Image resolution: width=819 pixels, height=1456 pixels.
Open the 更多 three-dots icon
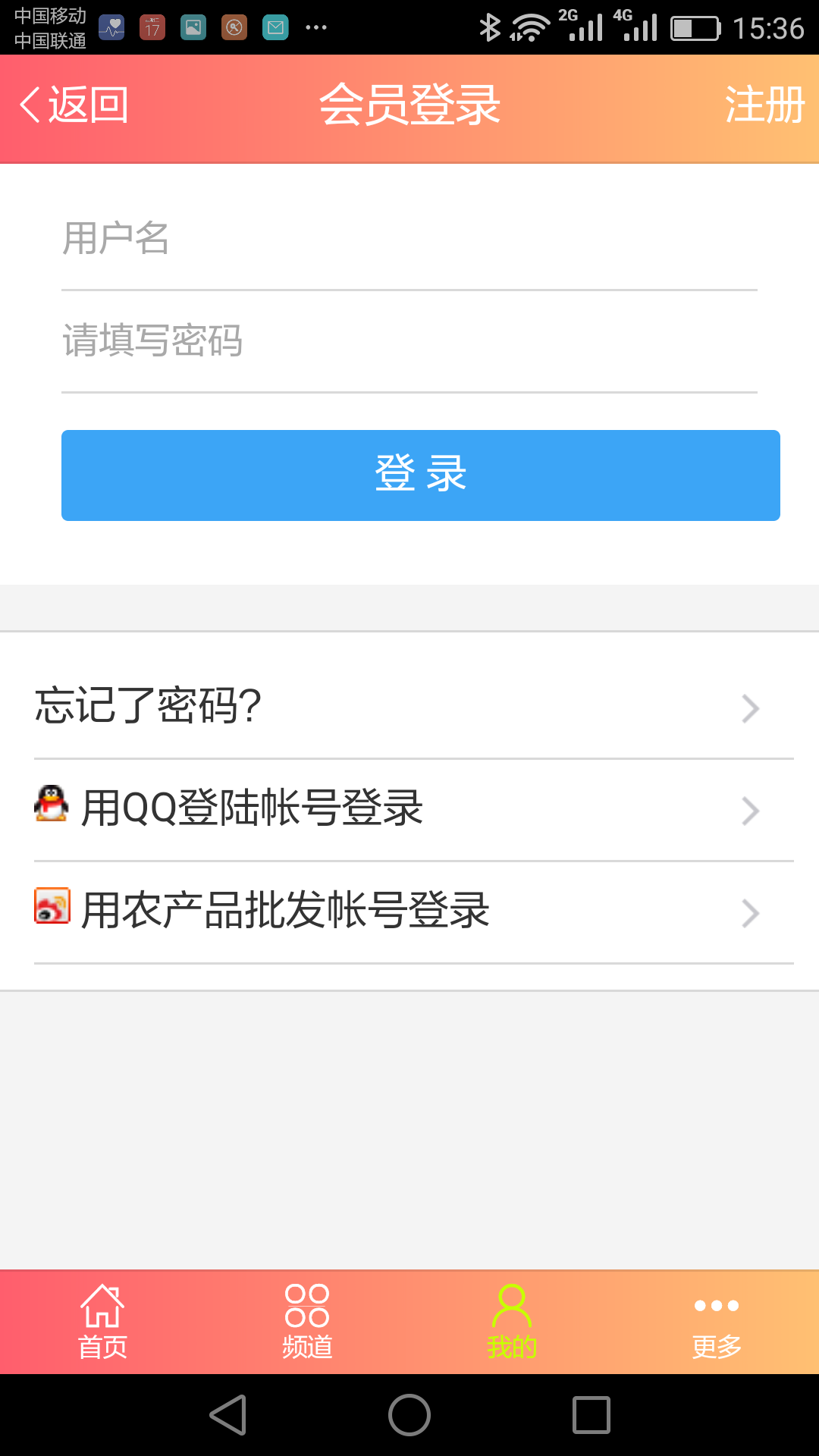pos(714,1308)
